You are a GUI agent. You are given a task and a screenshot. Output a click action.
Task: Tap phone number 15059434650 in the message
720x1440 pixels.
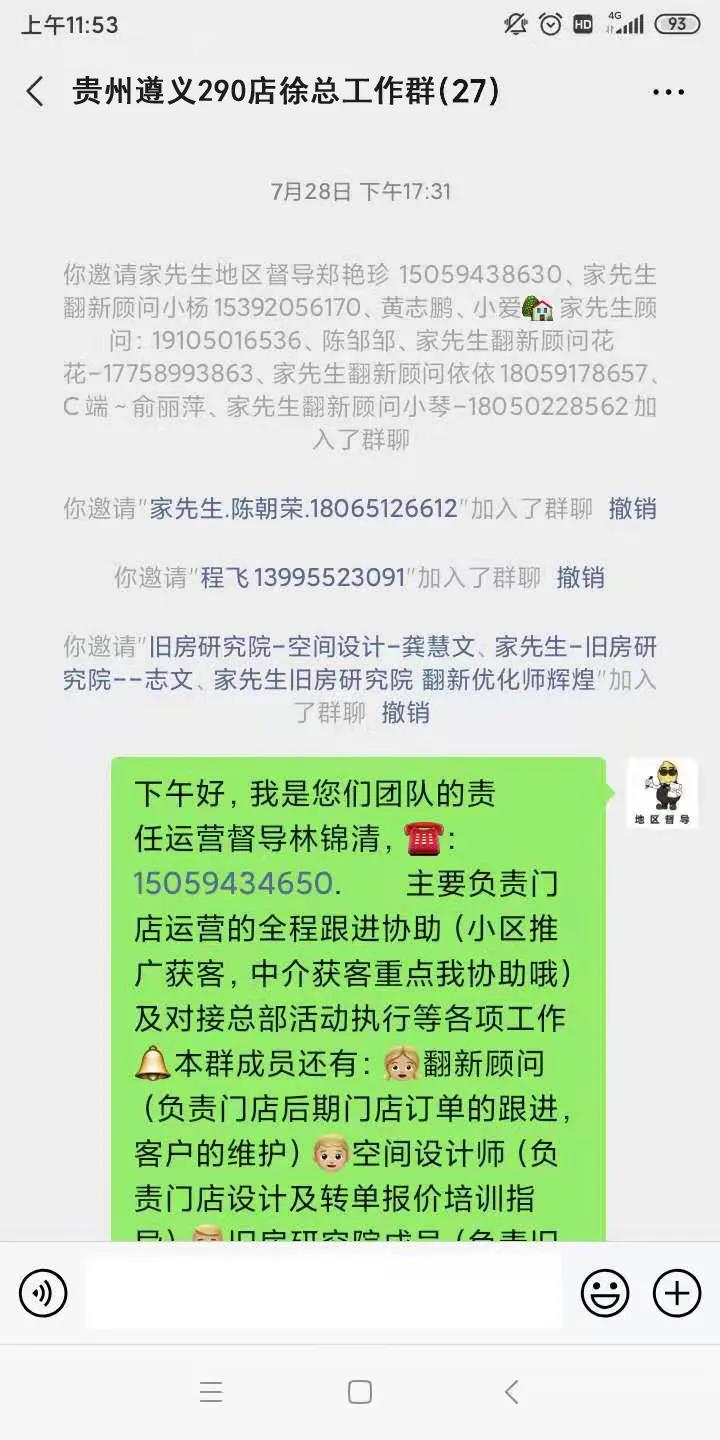[236, 883]
